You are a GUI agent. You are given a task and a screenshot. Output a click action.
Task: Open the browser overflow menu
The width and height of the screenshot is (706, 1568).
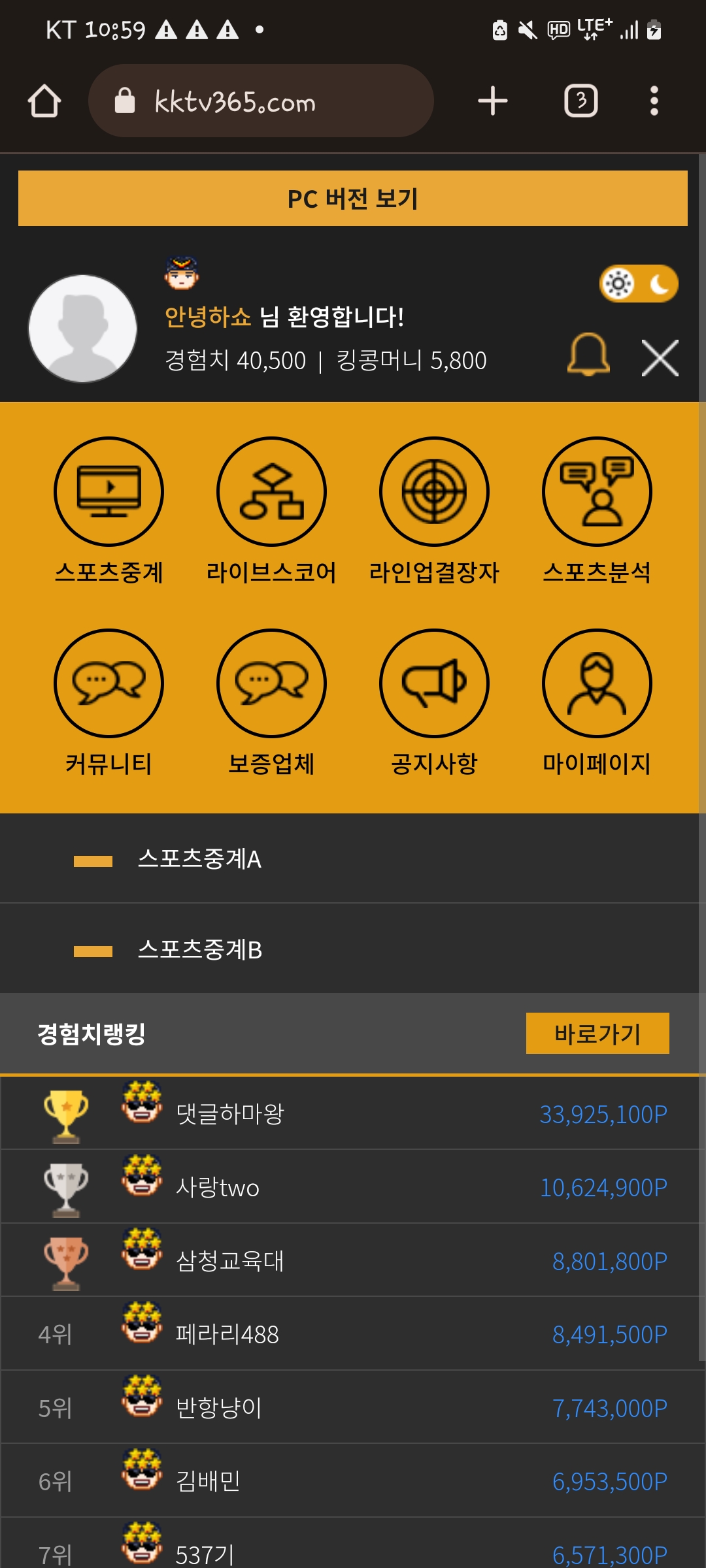coord(654,101)
